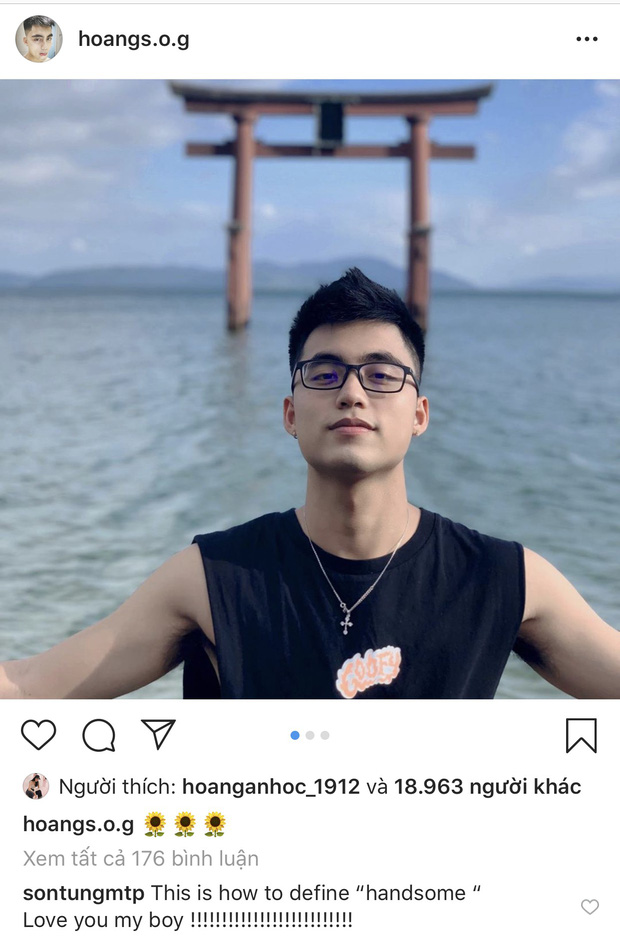The width and height of the screenshot is (620, 938).
Task: Save the post with the bookmark icon
Action: coord(581,735)
